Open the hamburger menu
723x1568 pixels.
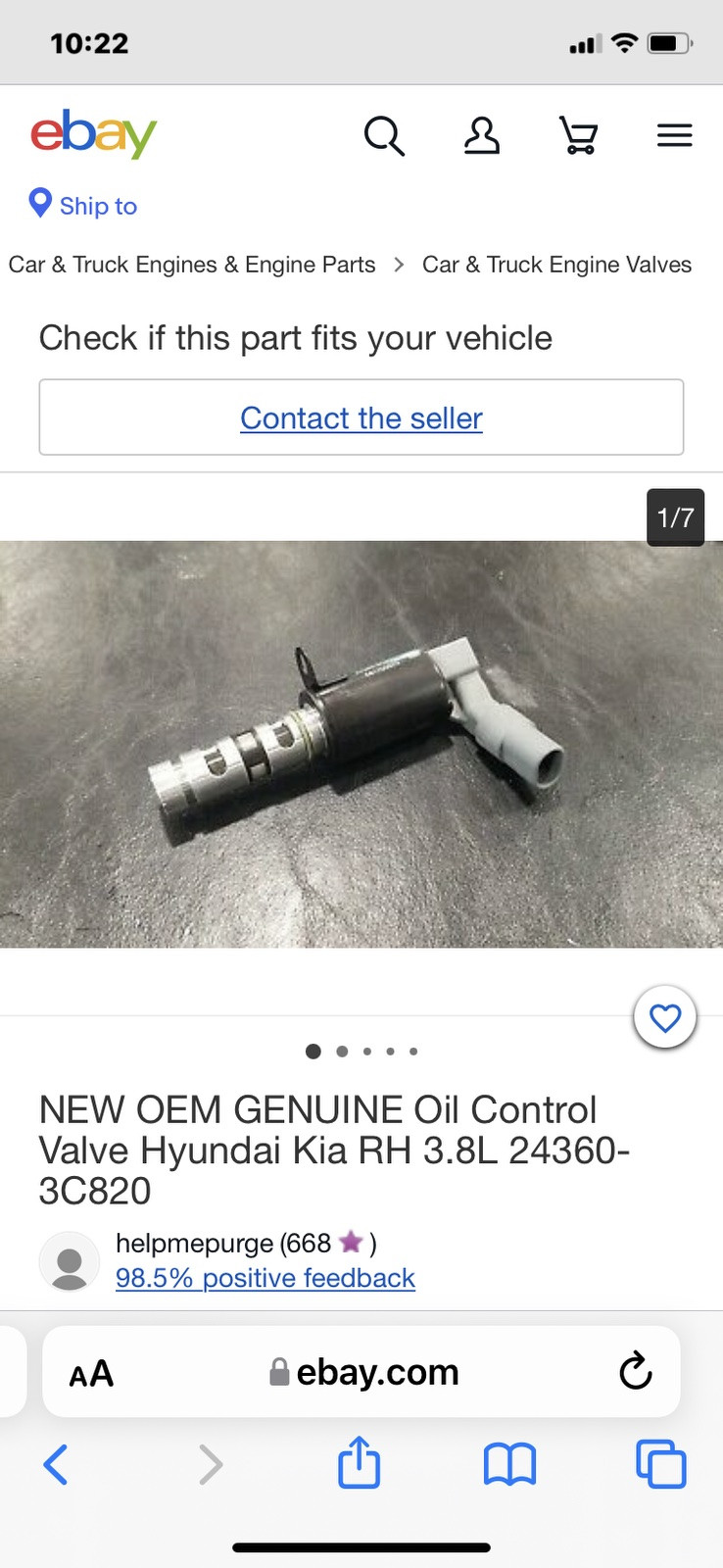pyautogui.click(x=674, y=135)
